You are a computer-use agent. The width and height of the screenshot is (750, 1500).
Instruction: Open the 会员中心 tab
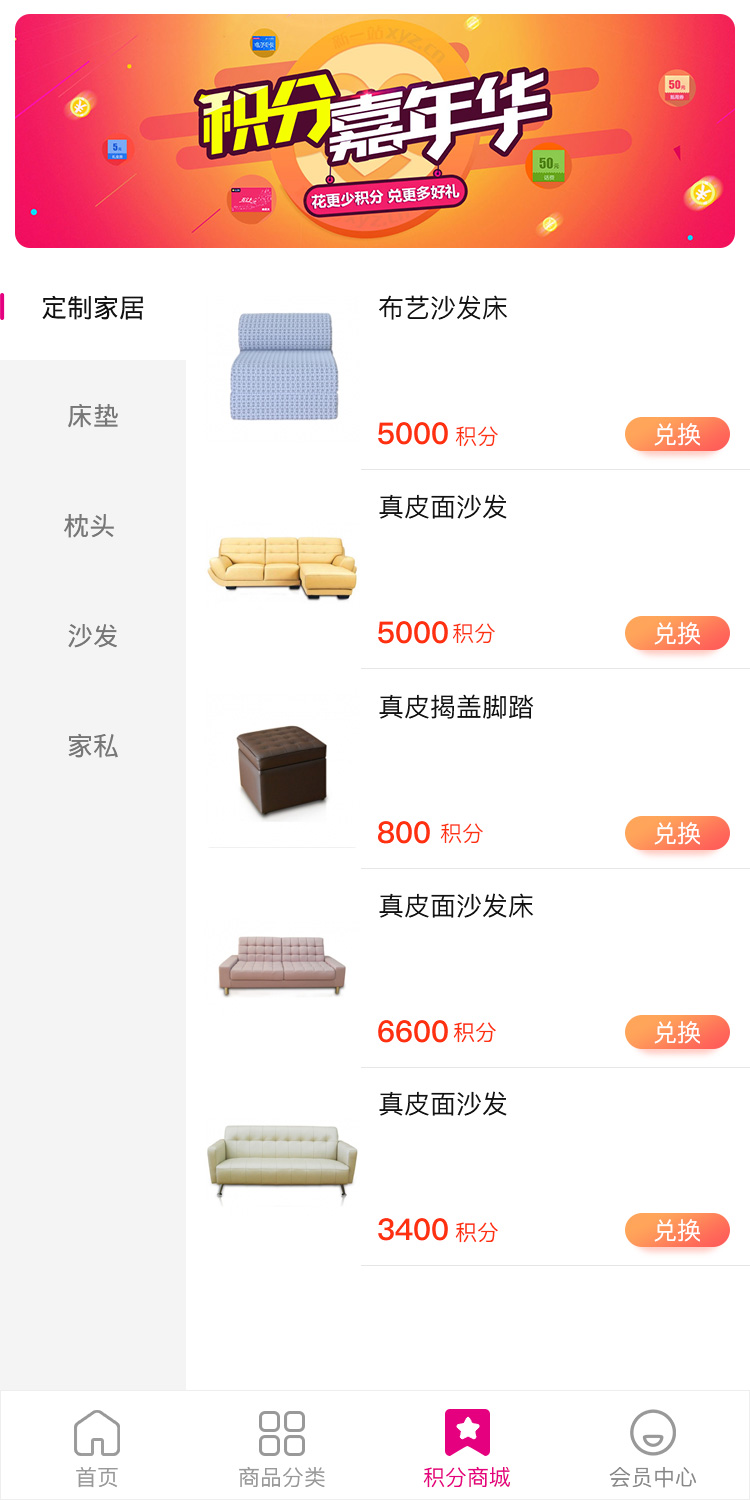(653, 1446)
